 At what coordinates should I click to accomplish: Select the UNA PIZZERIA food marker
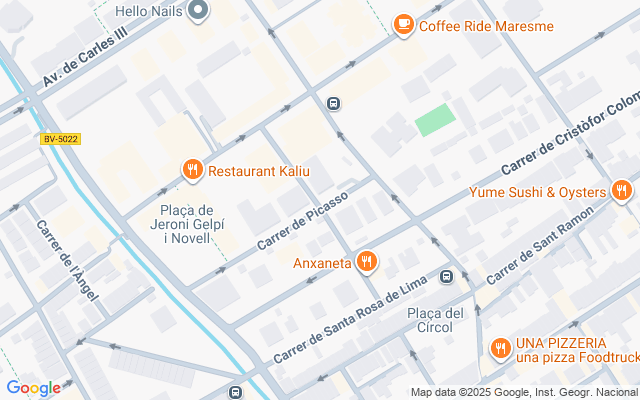[500, 348]
